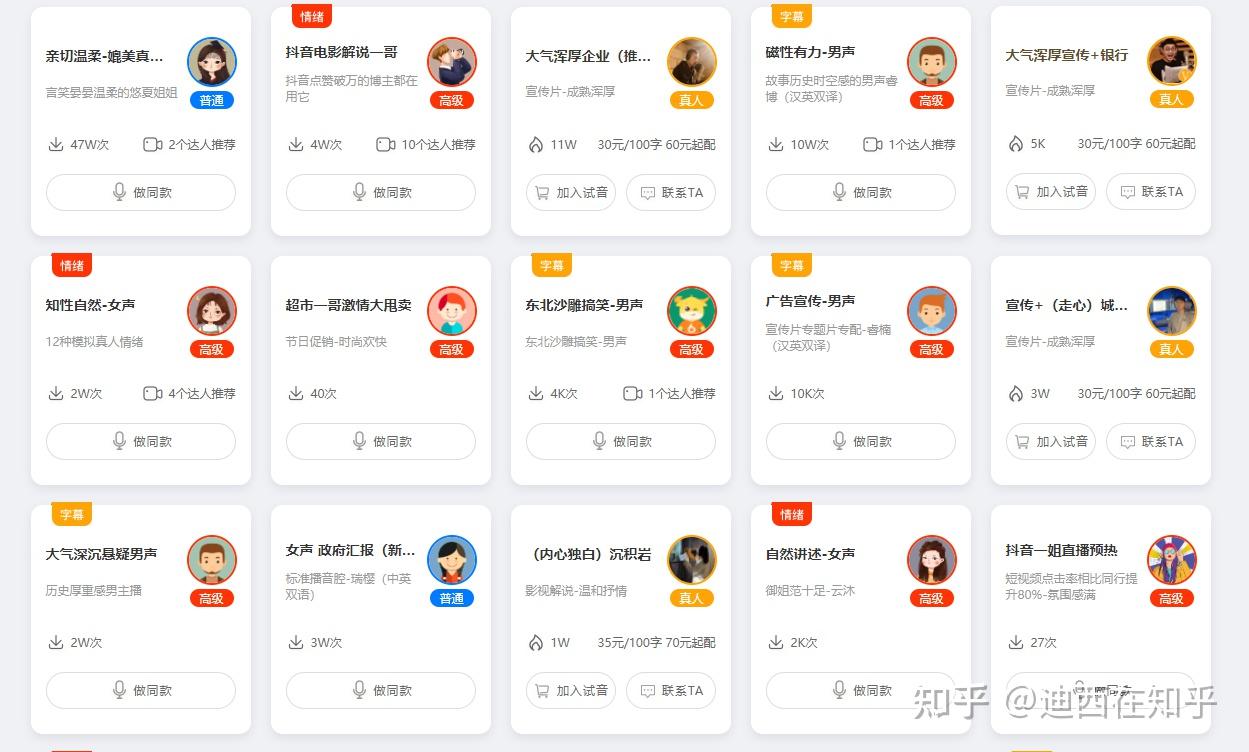1249x752 pixels.
Task: Tap 加入试音 on 大气浑厚宣传+银行 card
Action: click(x=1051, y=191)
